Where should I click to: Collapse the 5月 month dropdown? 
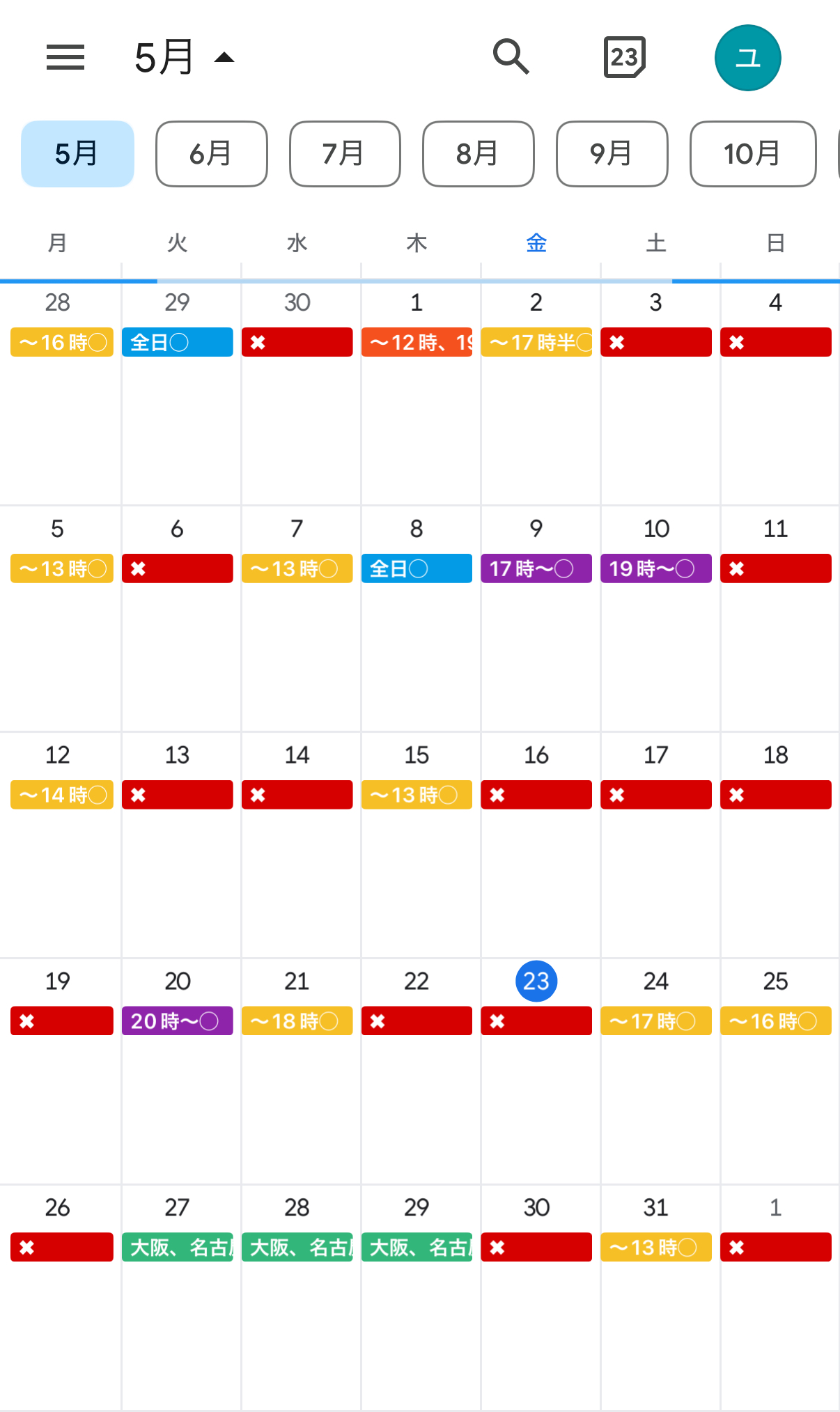[x=185, y=57]
